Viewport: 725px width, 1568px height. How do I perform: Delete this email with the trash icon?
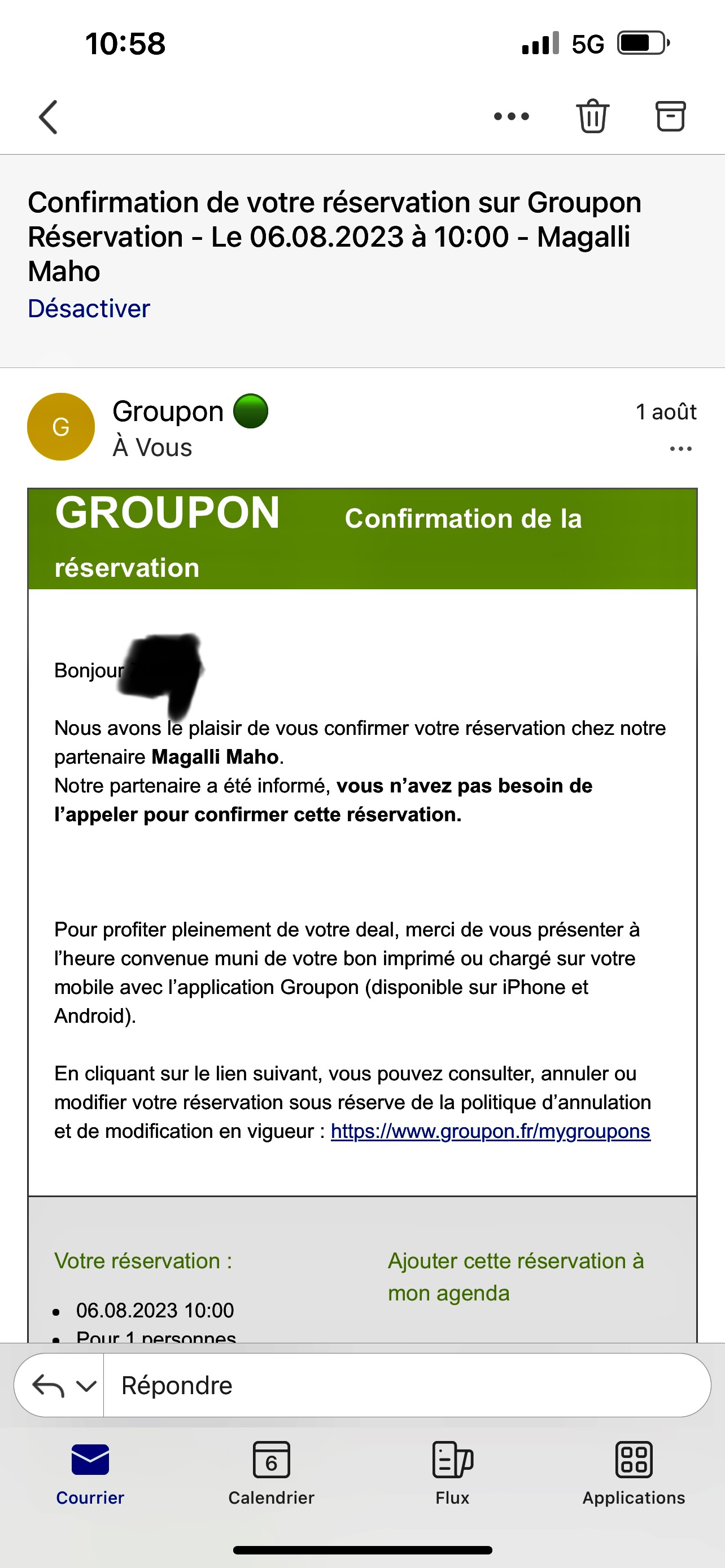592,116
